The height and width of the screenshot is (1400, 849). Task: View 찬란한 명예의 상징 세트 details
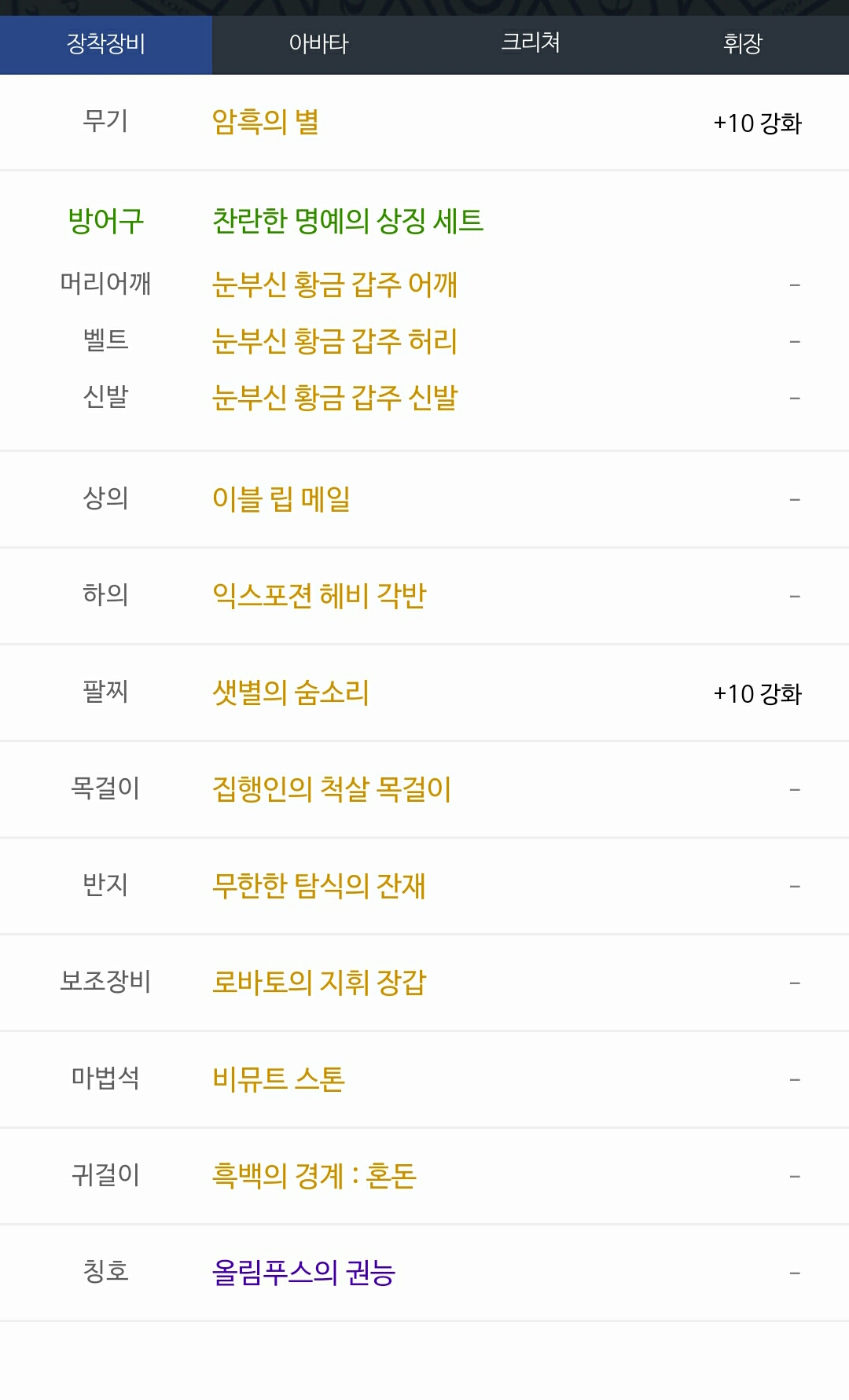(x=347, y=221)
